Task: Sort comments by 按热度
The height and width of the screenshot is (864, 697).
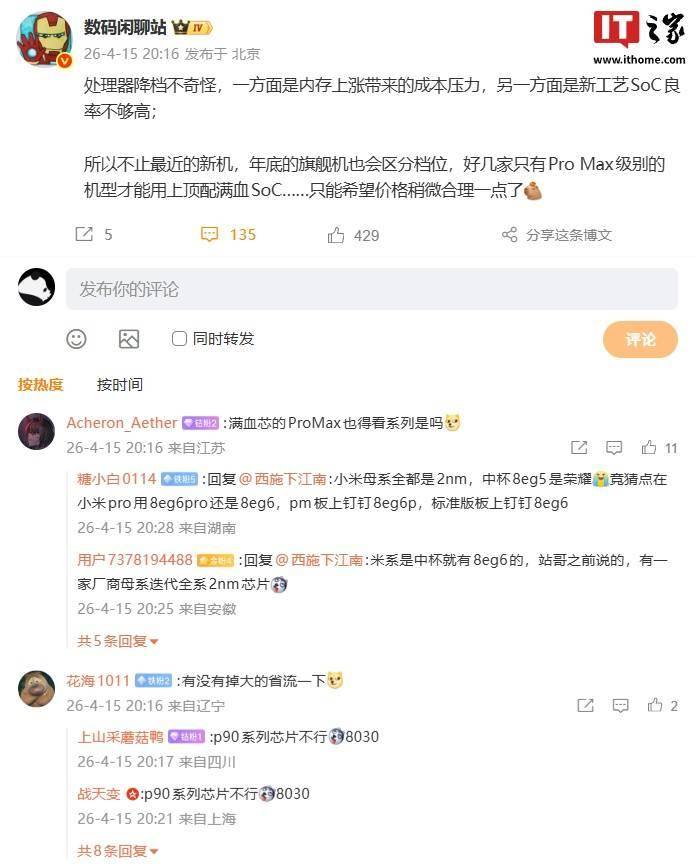Action: (x=40, y=384)
